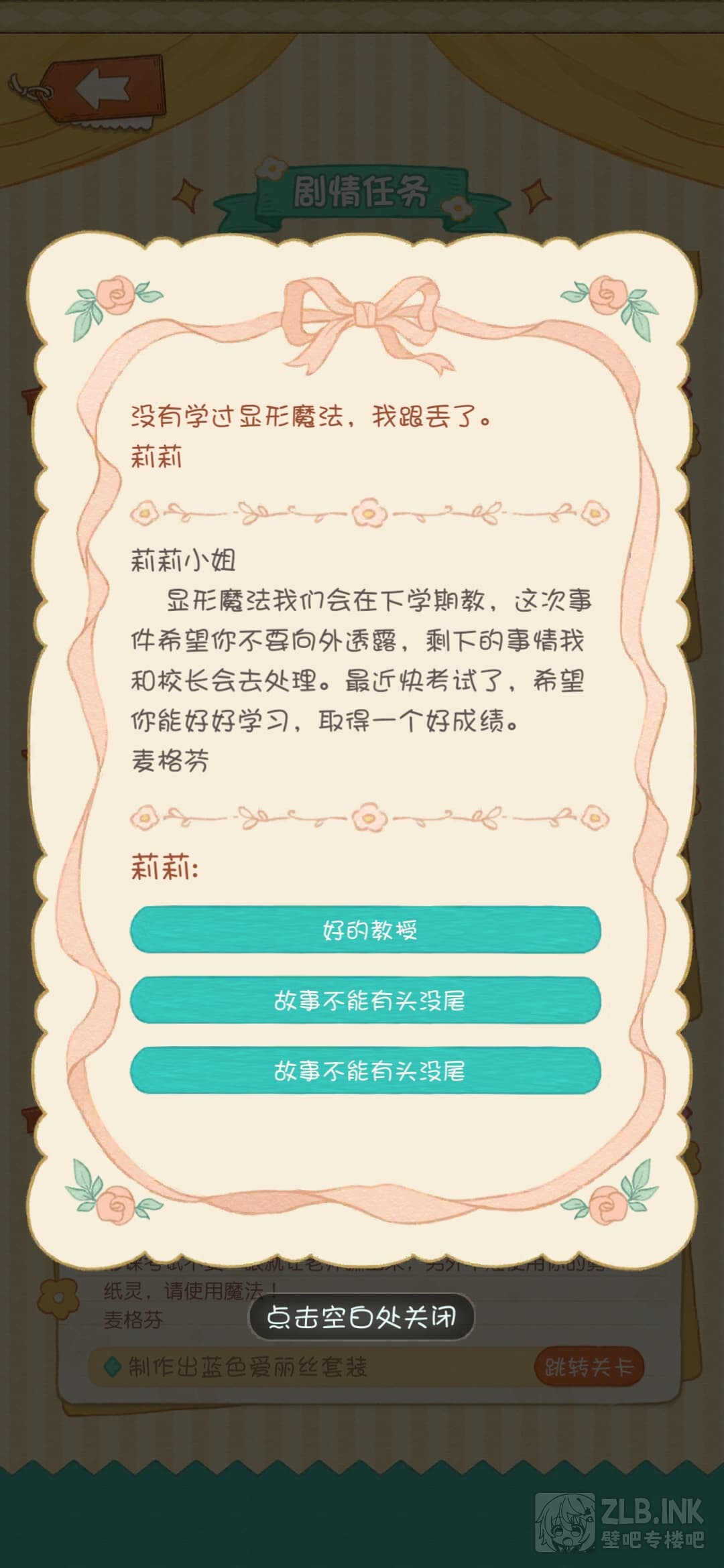This screenshot has width=724, height=1568.
Task: Dismiss the letter via 点击空白处关闭
Action: coord(361,1317)
